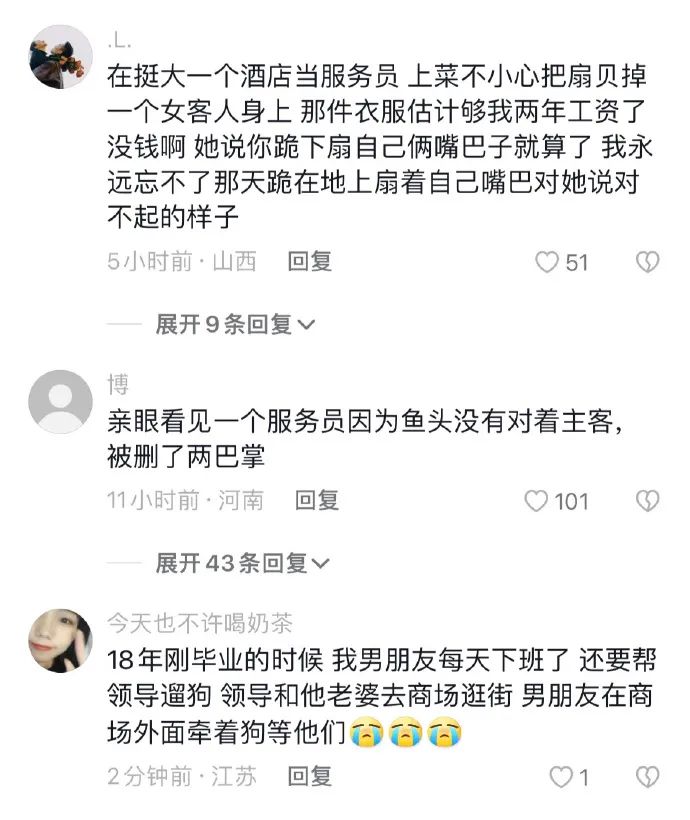Image resolution: width=690 pixels, height=820 pixels.
Task: Dislike 博's comment about the fish head
Action: pos(648,501)
